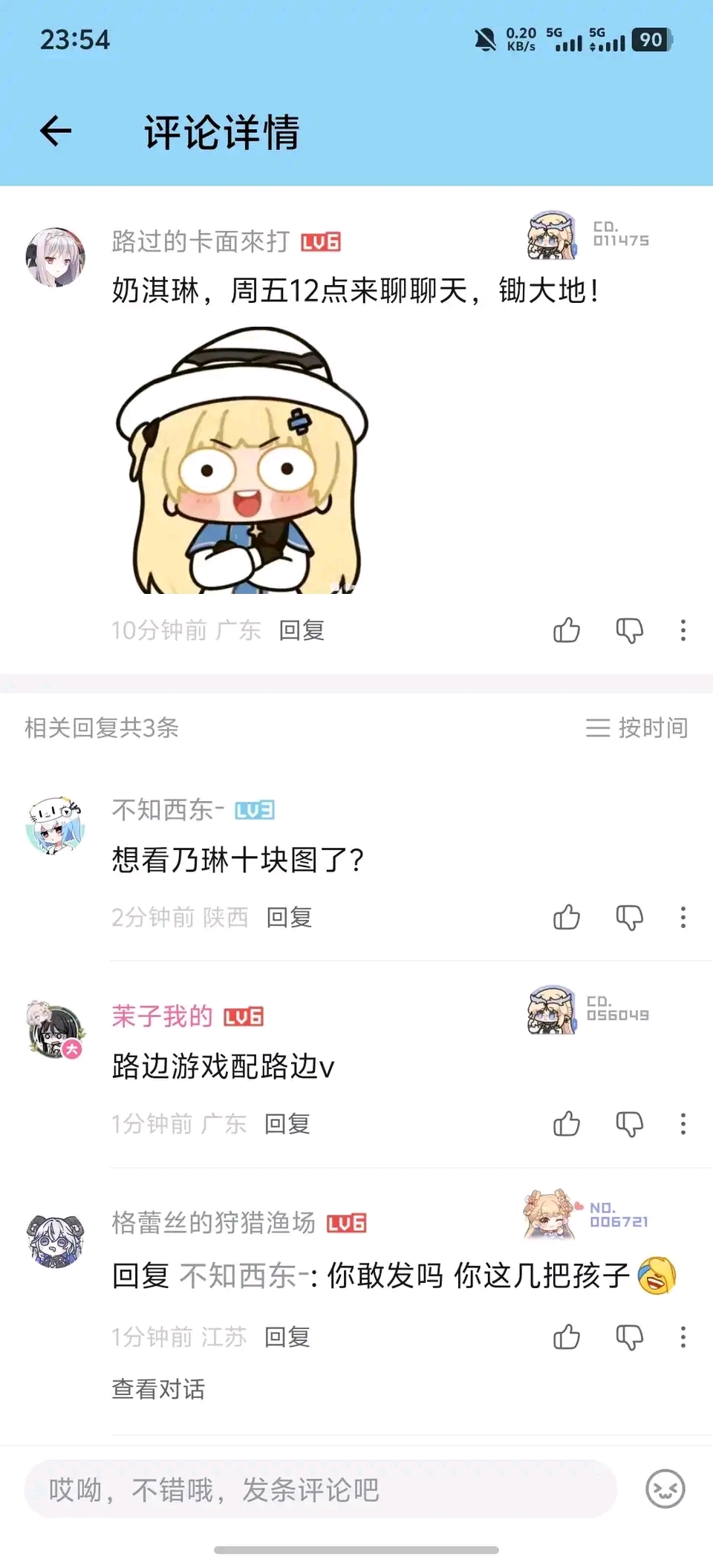Reply to 茉子我的's comment
Viewport: 713px width, 1568px height.
287,1124
